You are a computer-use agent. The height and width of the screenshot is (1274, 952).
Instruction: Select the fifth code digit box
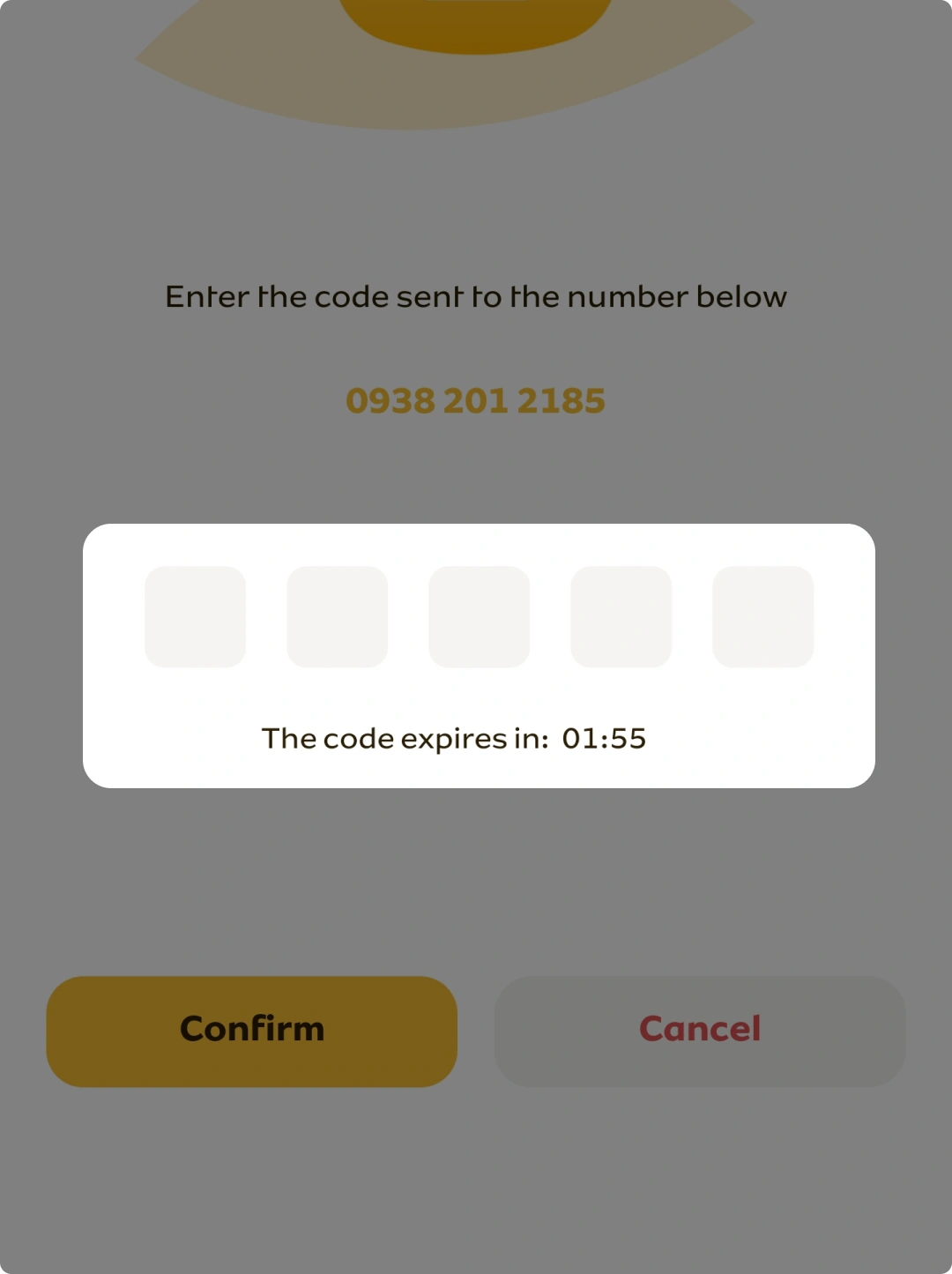[762, 616]
